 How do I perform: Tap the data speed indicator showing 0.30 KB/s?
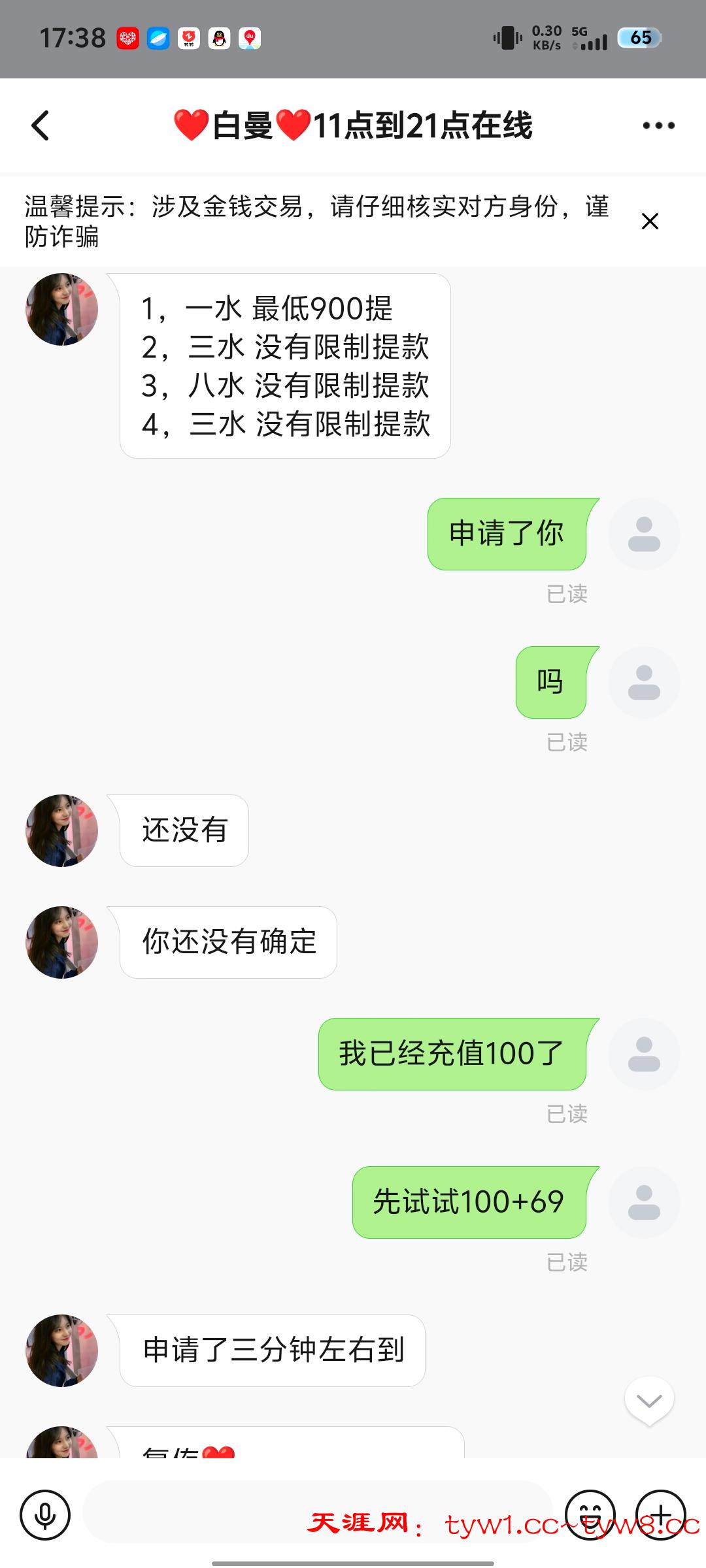tap(546, 38)
